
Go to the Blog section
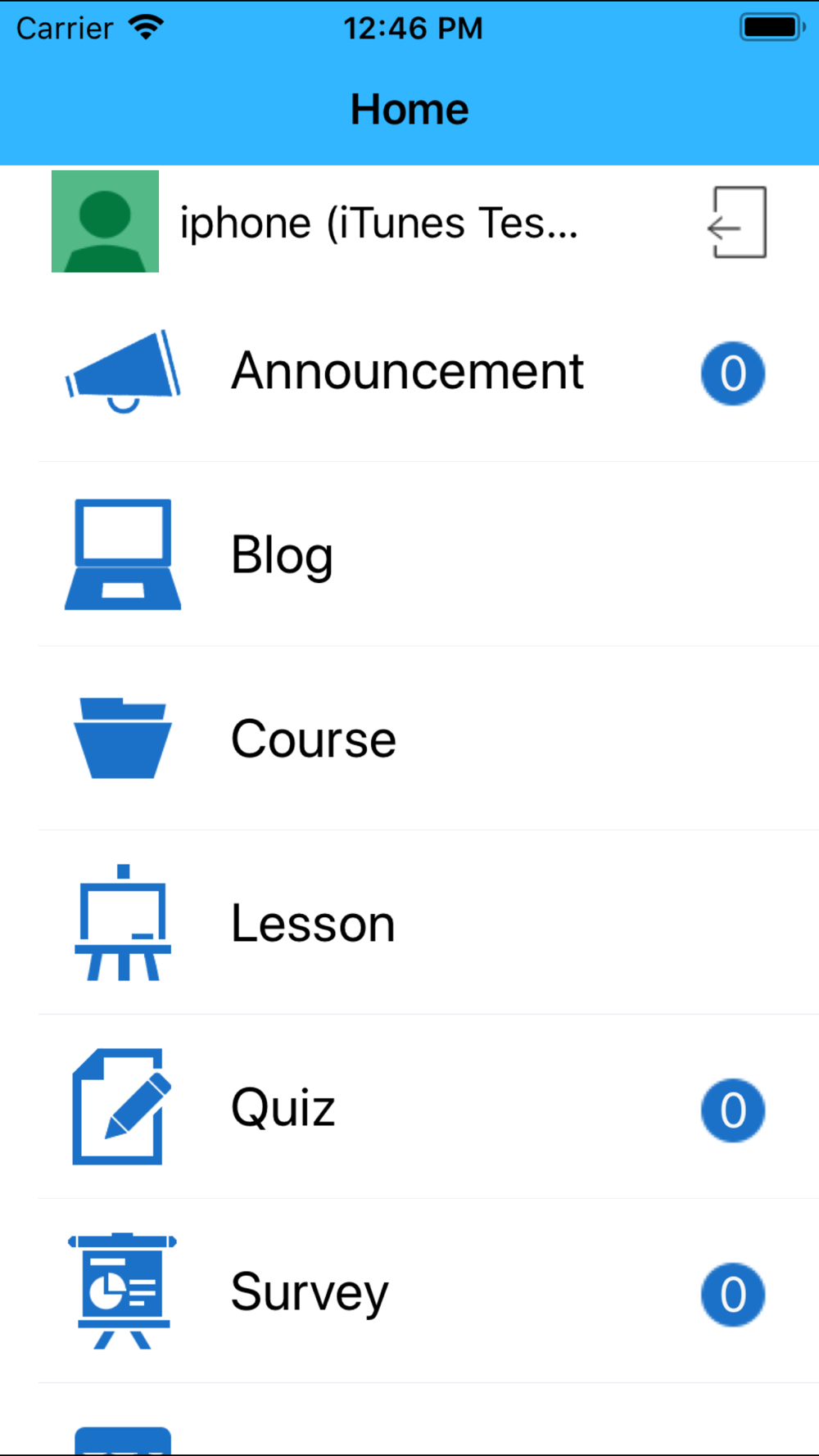tap(283, 555)
